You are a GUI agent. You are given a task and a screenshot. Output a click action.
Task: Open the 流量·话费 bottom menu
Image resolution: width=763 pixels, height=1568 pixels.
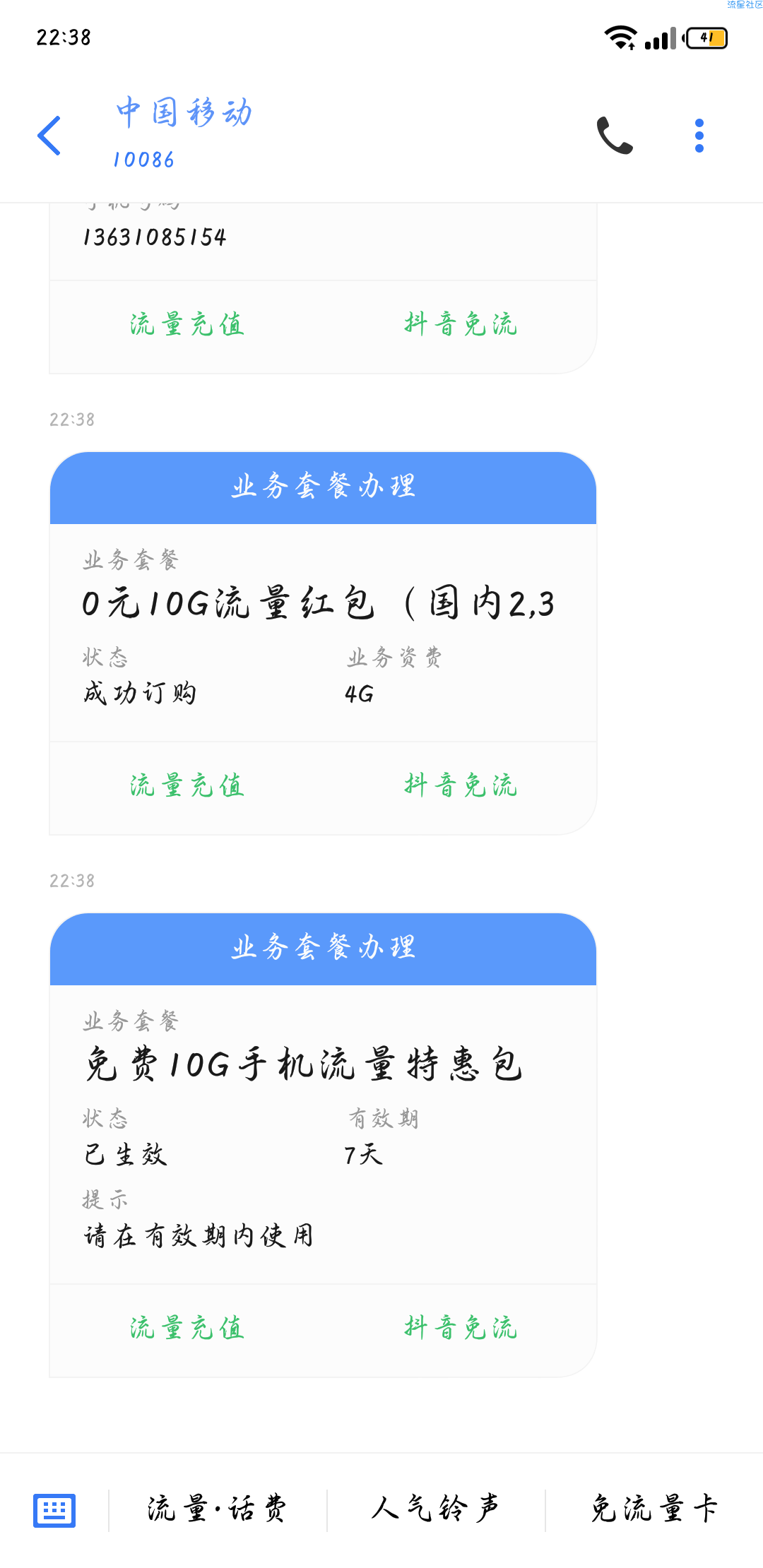point(218,1509)
